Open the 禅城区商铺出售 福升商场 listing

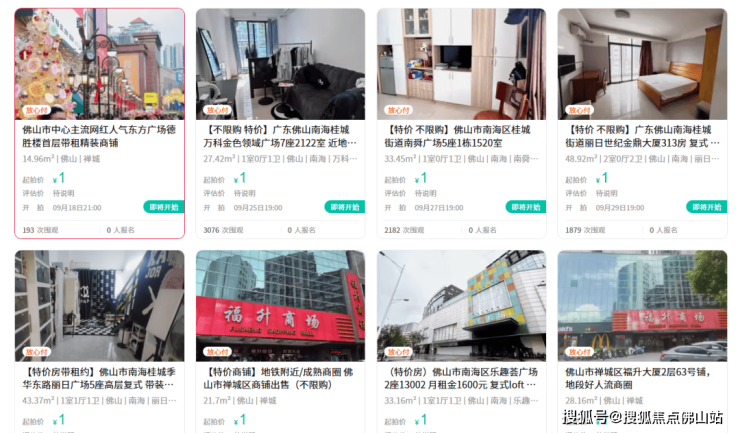tap(280, 377)
